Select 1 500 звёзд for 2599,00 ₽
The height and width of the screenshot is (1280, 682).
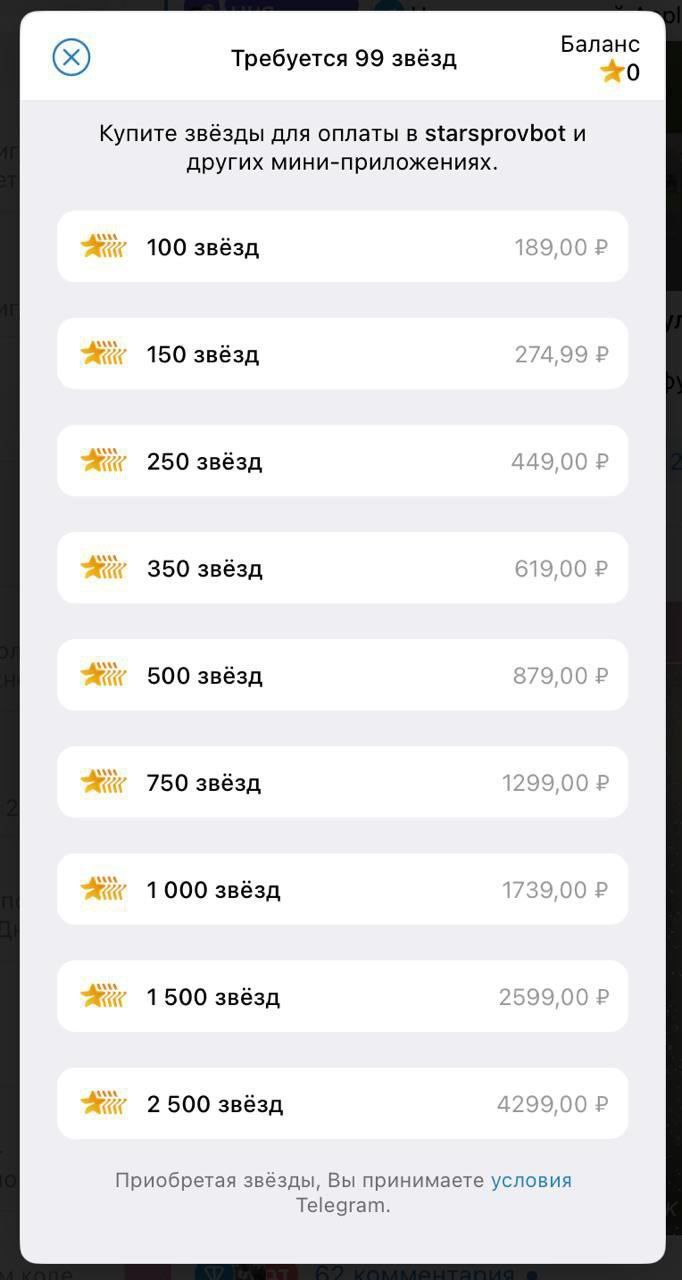click(342, 996)
